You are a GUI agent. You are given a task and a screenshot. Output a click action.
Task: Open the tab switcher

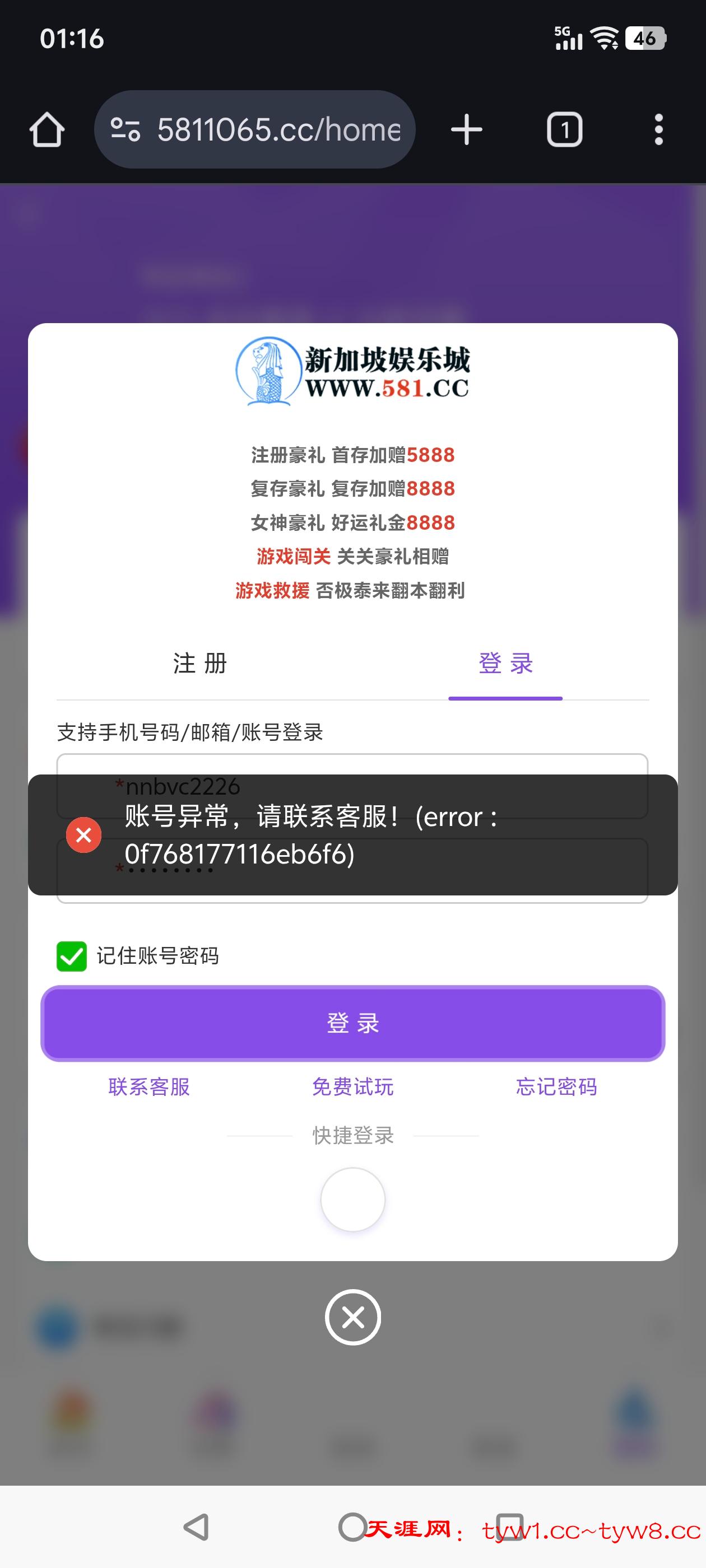pyautogui.click(x=564, y=130)
